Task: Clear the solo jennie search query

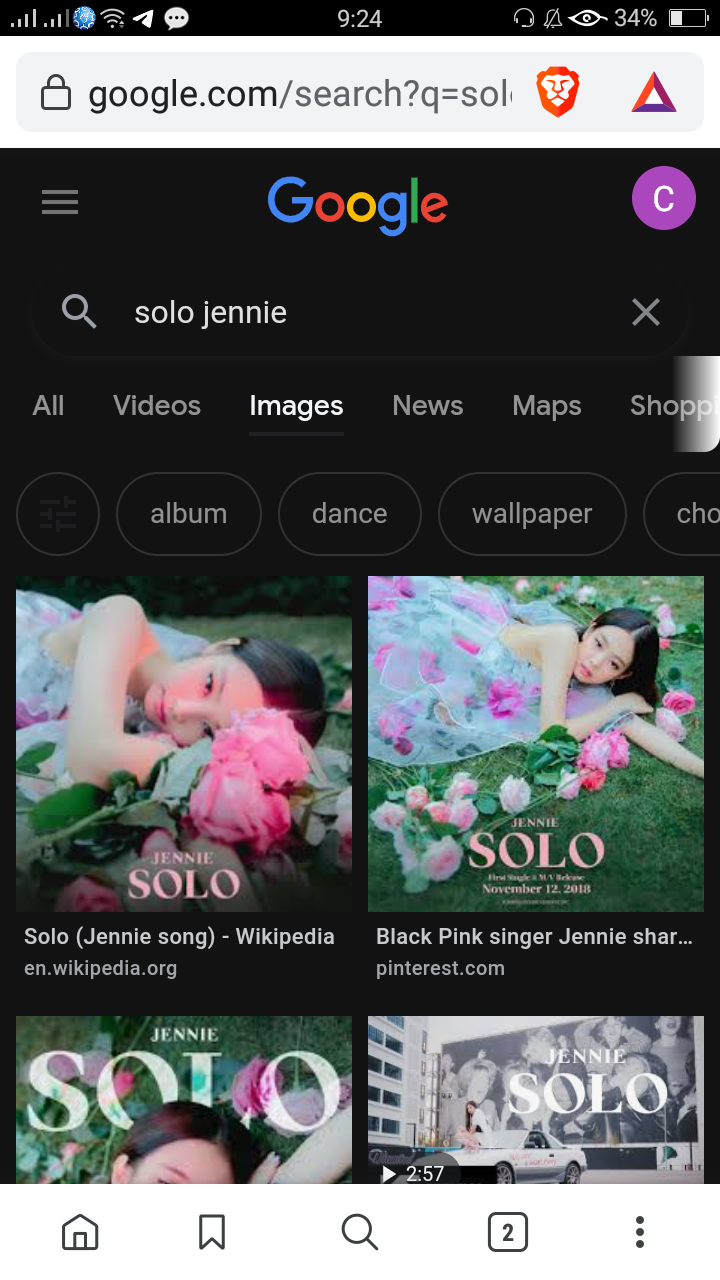Action: point(646,313)
